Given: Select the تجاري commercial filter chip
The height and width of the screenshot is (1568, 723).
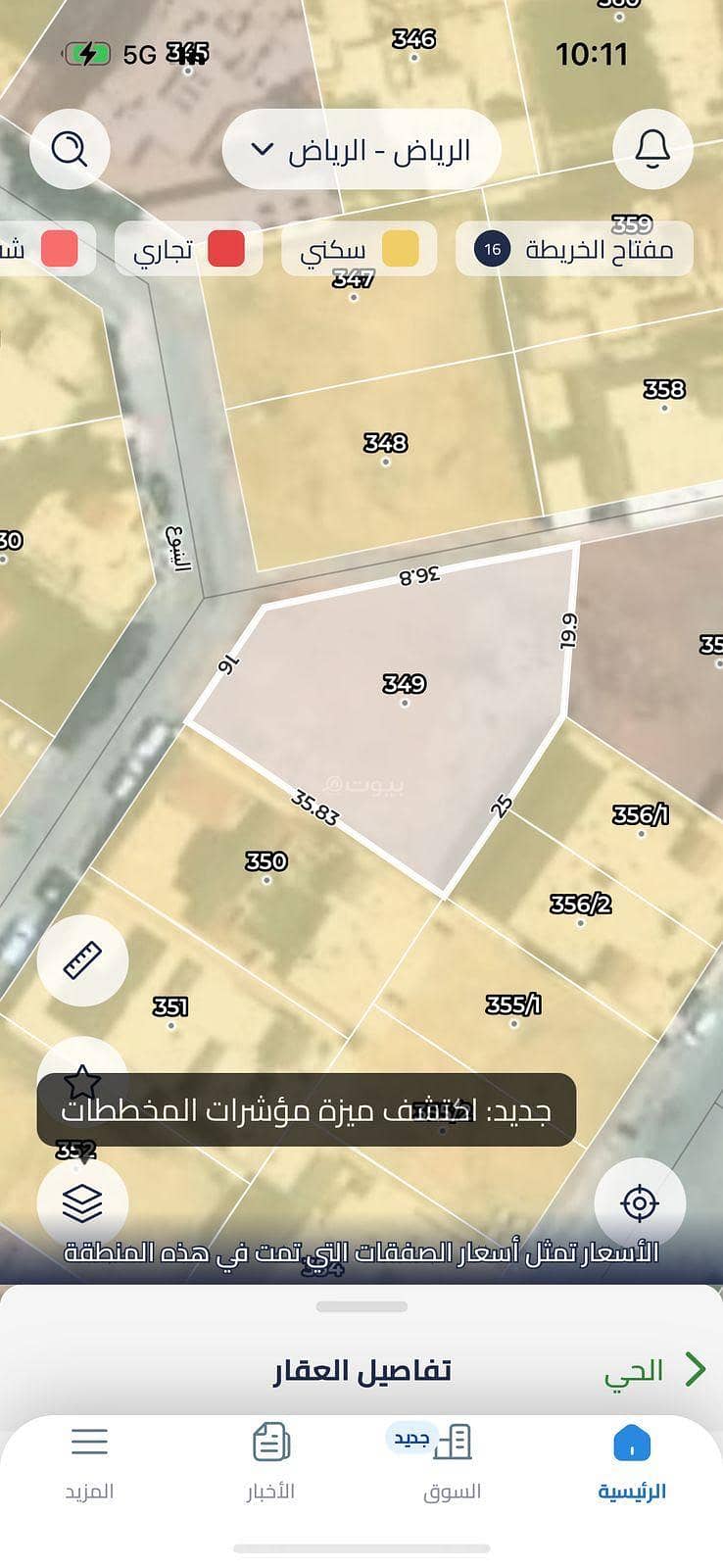Looking at the screenshot, I should 189,249.
